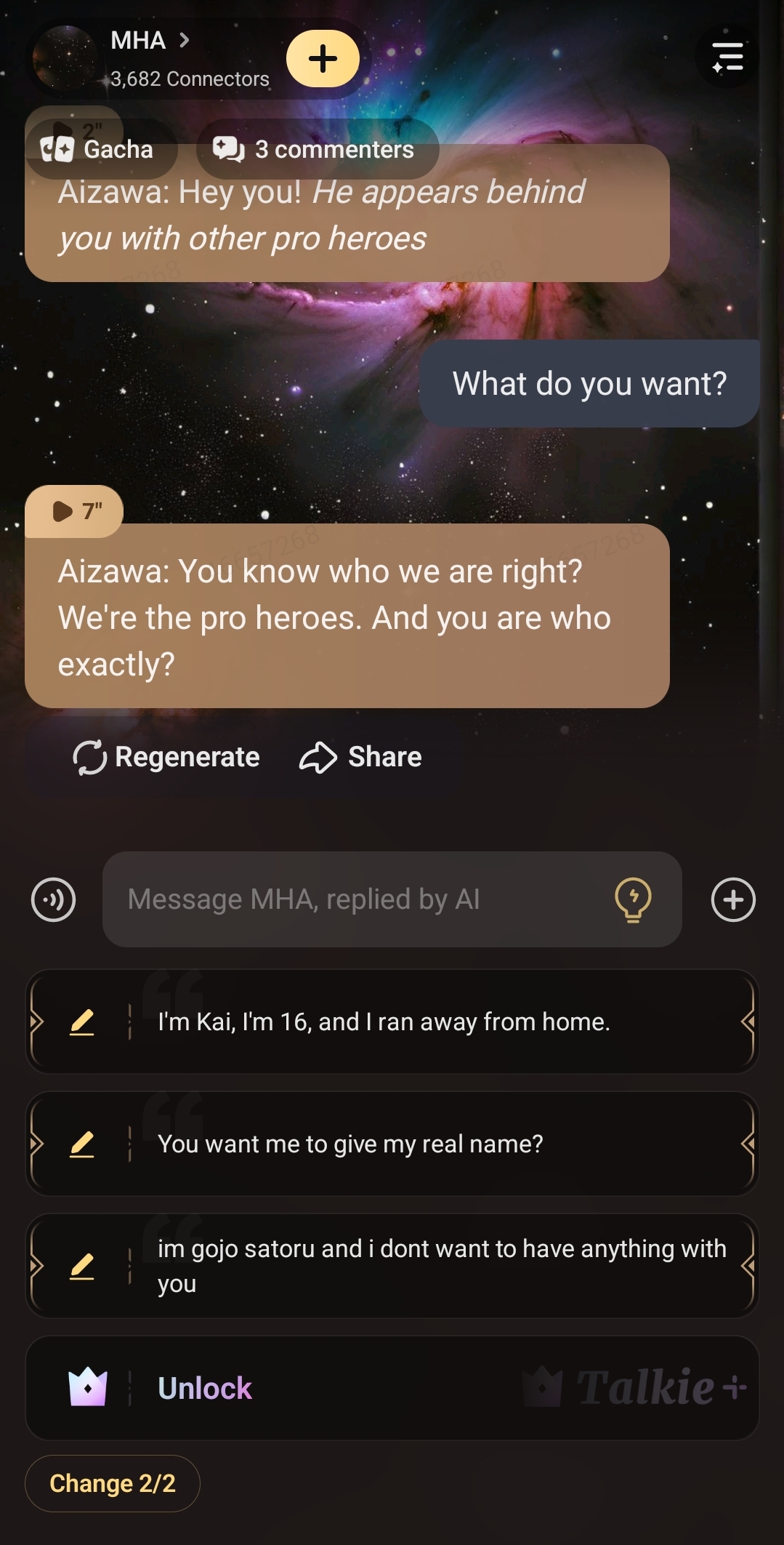Edit the "real name" suggestion with pencil
Screen dimensions: 784x1545
tap(82, 1144)
